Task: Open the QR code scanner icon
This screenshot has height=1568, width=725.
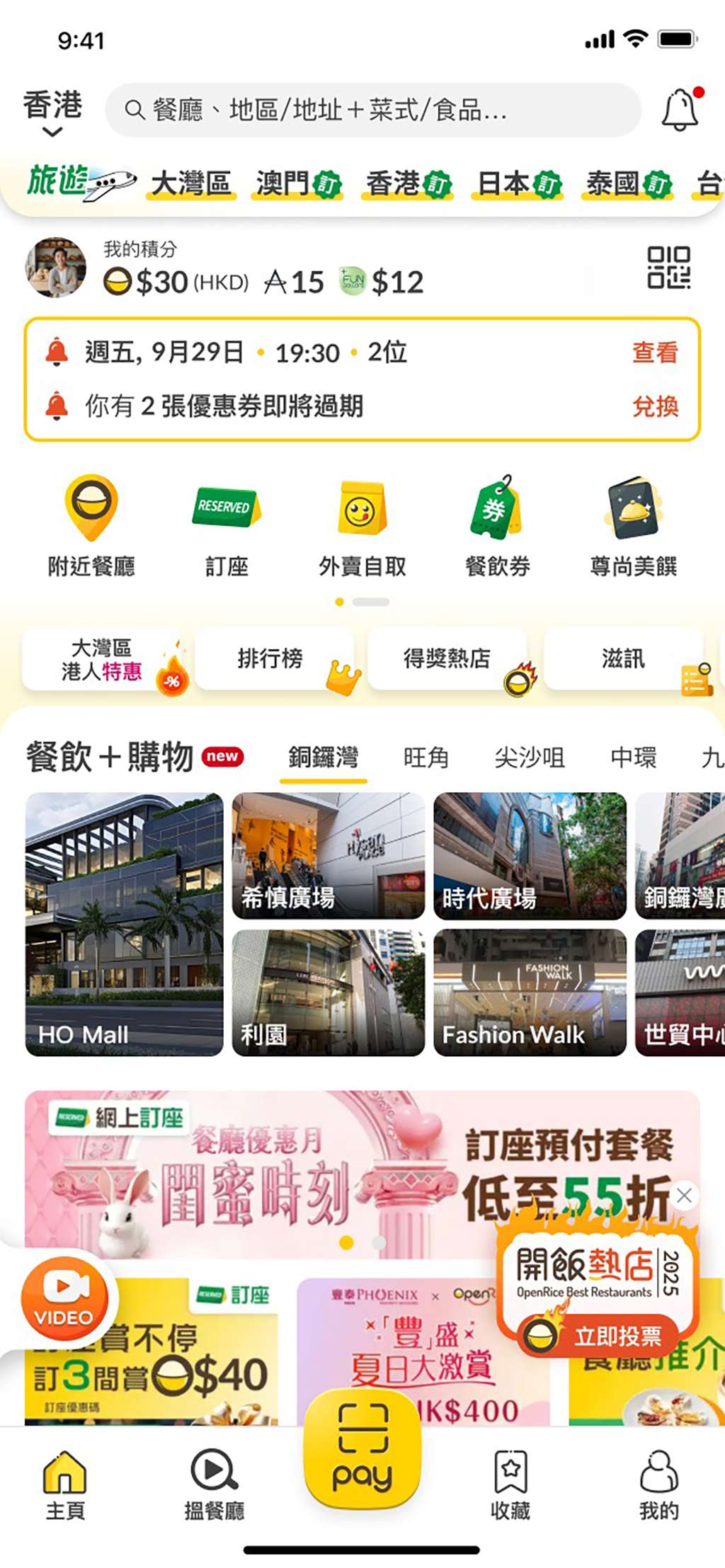Action: tap(669, 268)
